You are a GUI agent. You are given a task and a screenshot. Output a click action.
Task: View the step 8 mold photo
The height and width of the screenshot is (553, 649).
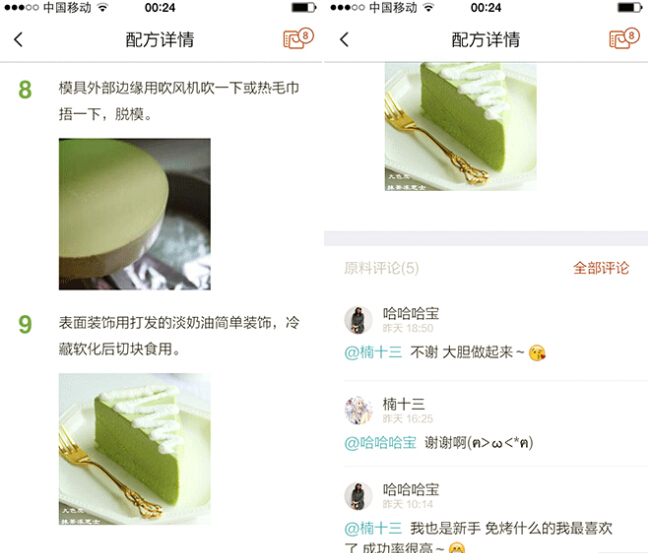pyautogui.click(x=134, y=214)
